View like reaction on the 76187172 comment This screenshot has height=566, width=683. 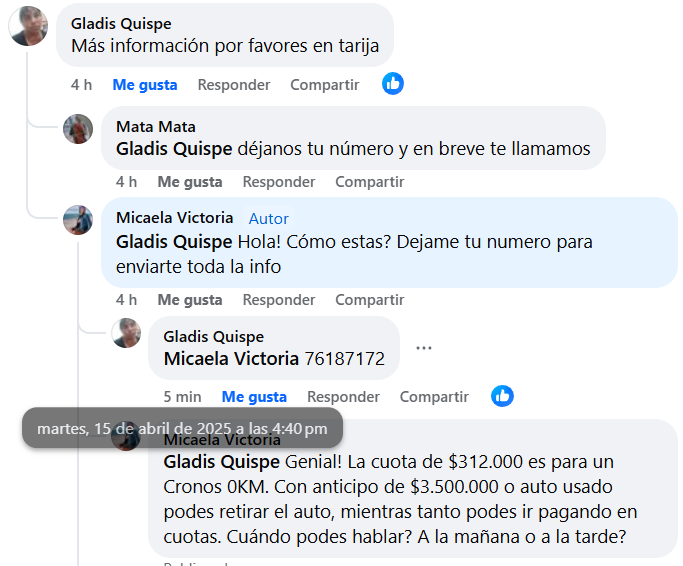click(x=502, y=396)
